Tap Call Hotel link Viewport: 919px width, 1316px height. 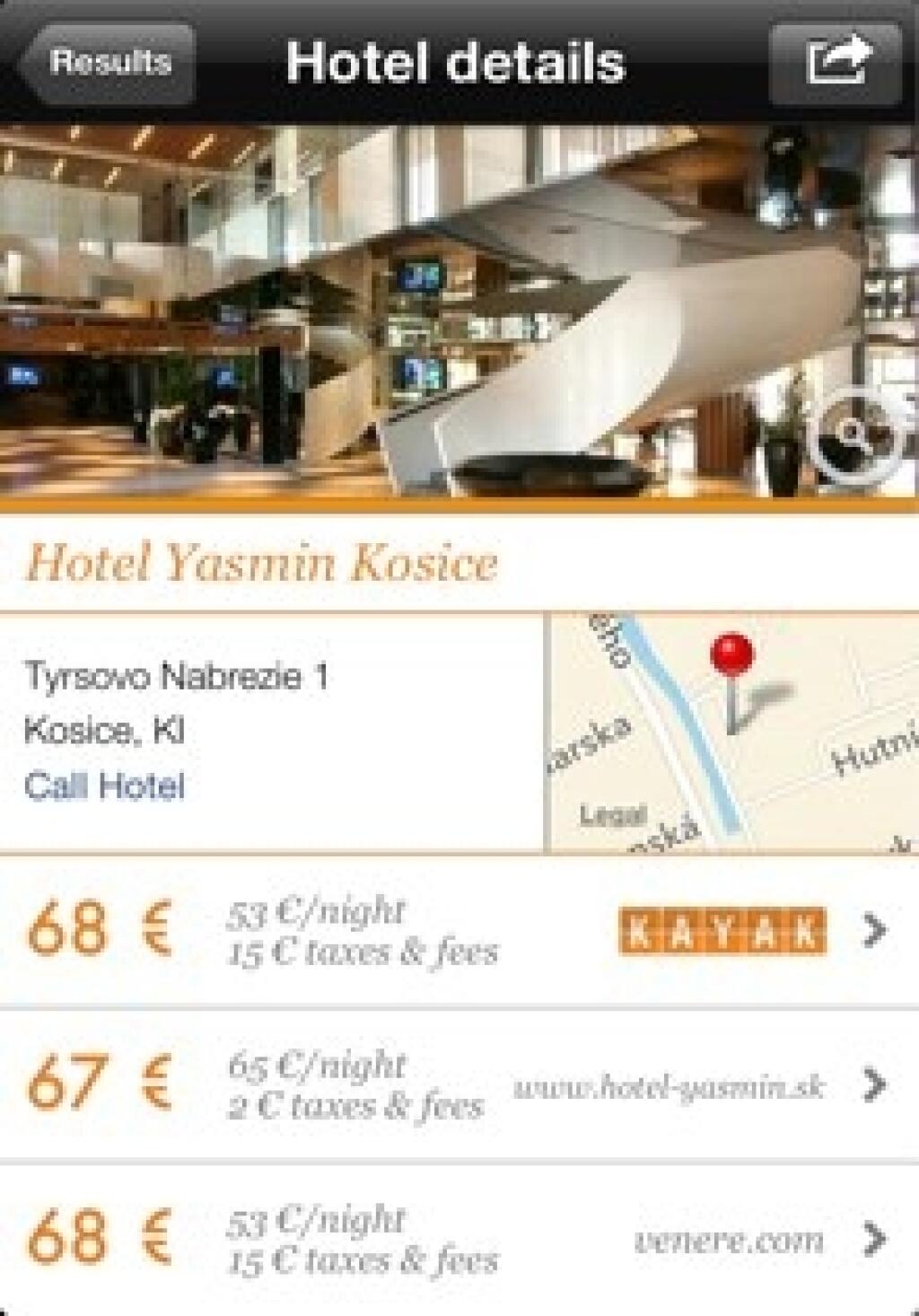105,786
